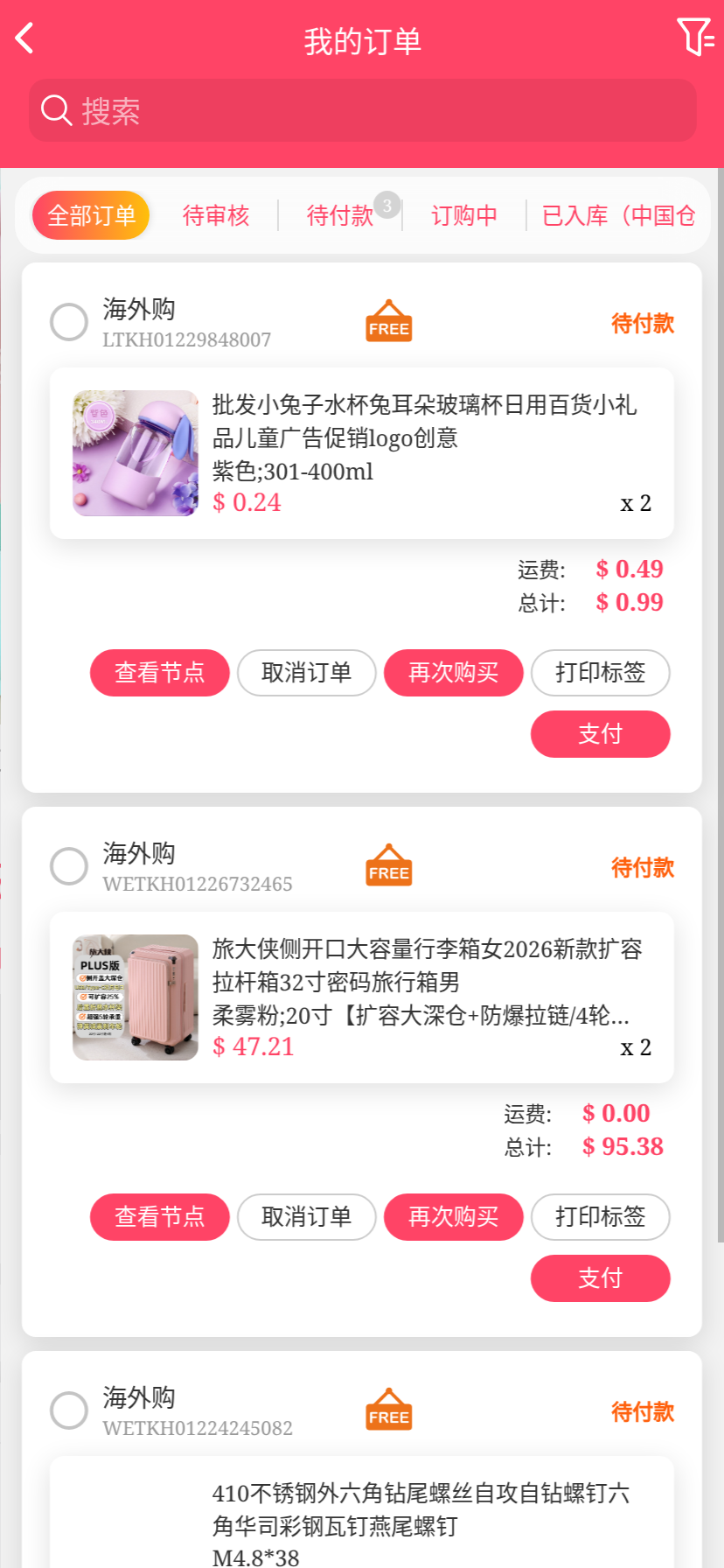Image resolution: width=724 pixels, height=1568 pixels.
Task: Switch to the 待付款 tab
Action: click(340, 215)
